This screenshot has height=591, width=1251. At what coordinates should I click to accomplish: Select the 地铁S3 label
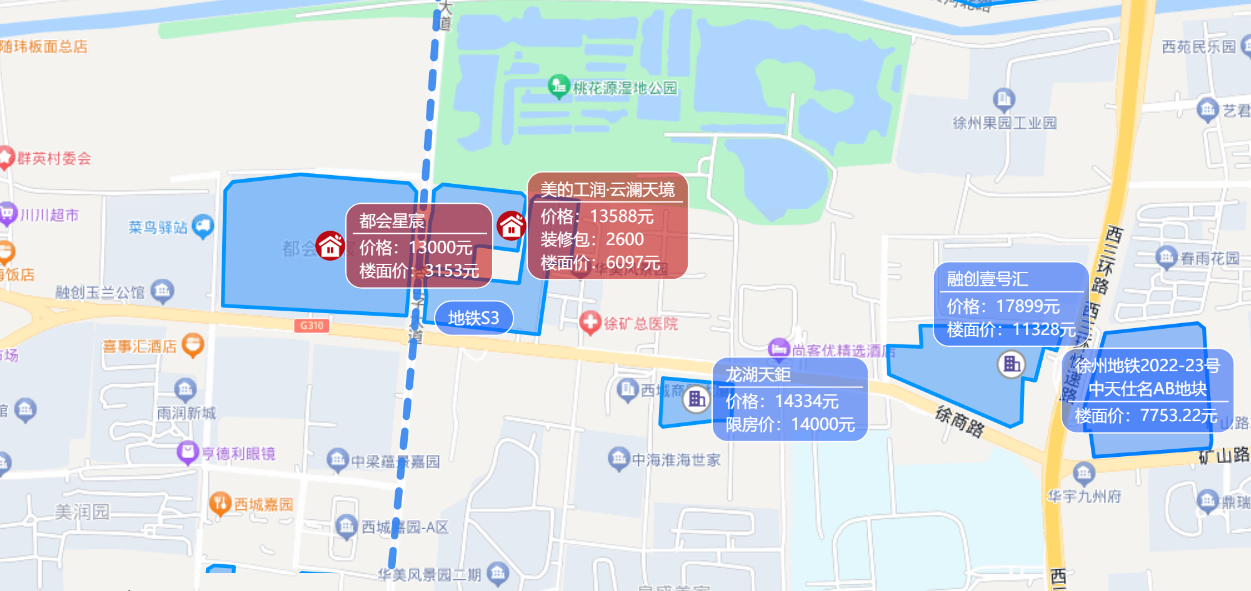point(474,318)
